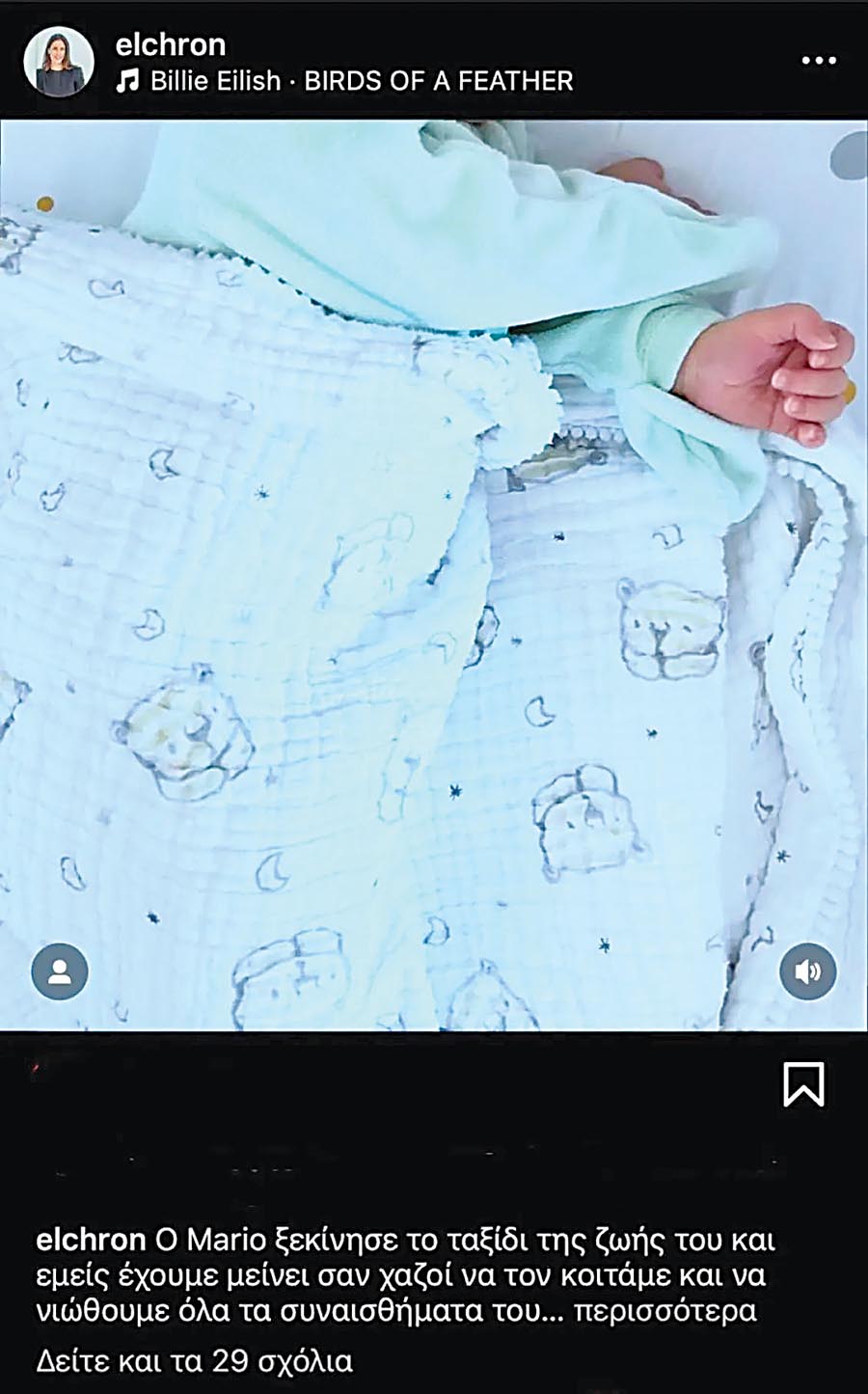868x1394 pixels.
Task: Open elchron's profile picture
Action: (x=58, y=62)
